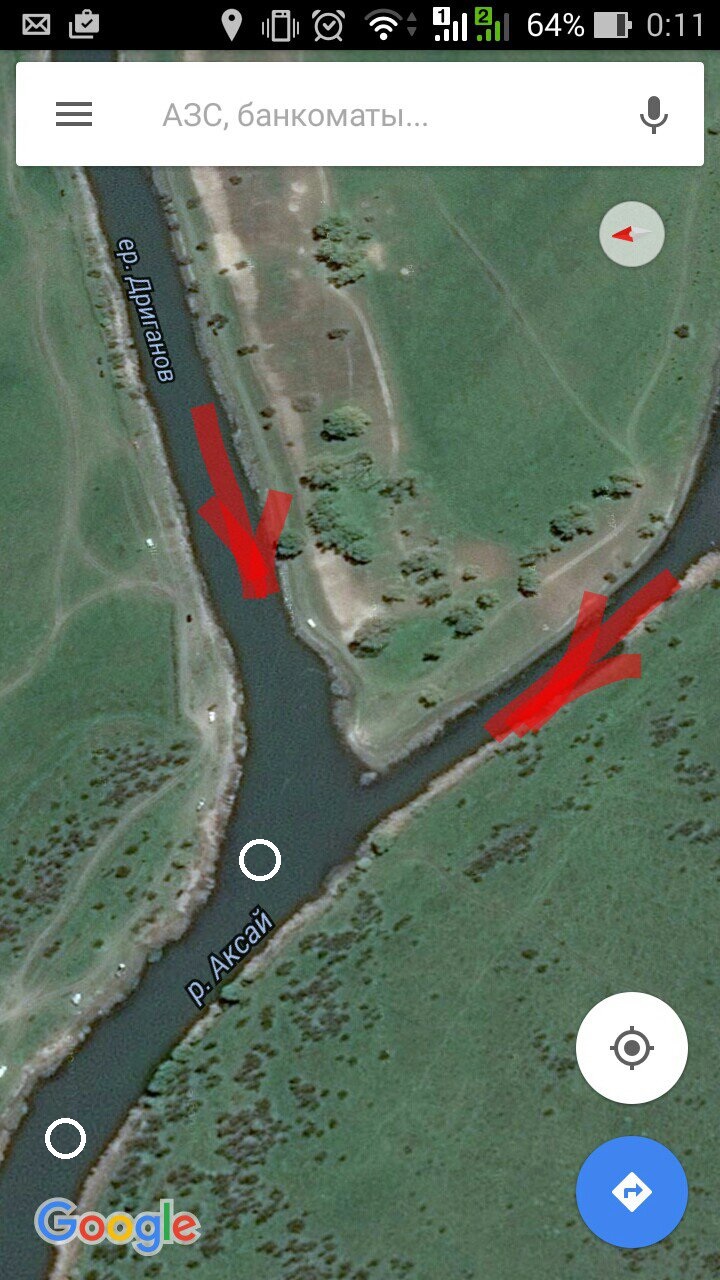
Task: Start voice search with the microphone
Action: click(x=654, y=116)
